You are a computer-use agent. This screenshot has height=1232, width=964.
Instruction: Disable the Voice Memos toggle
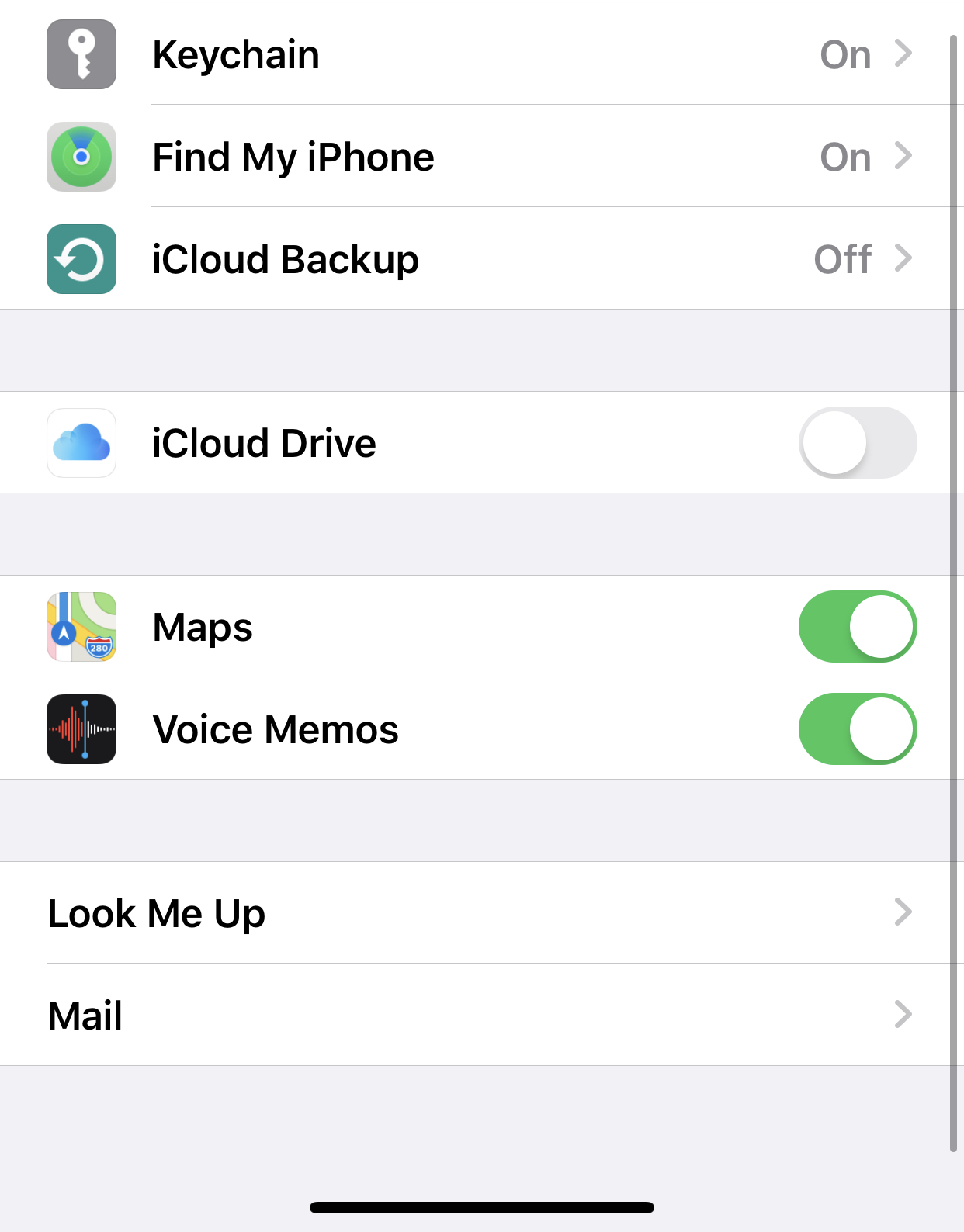pos(857,729)
